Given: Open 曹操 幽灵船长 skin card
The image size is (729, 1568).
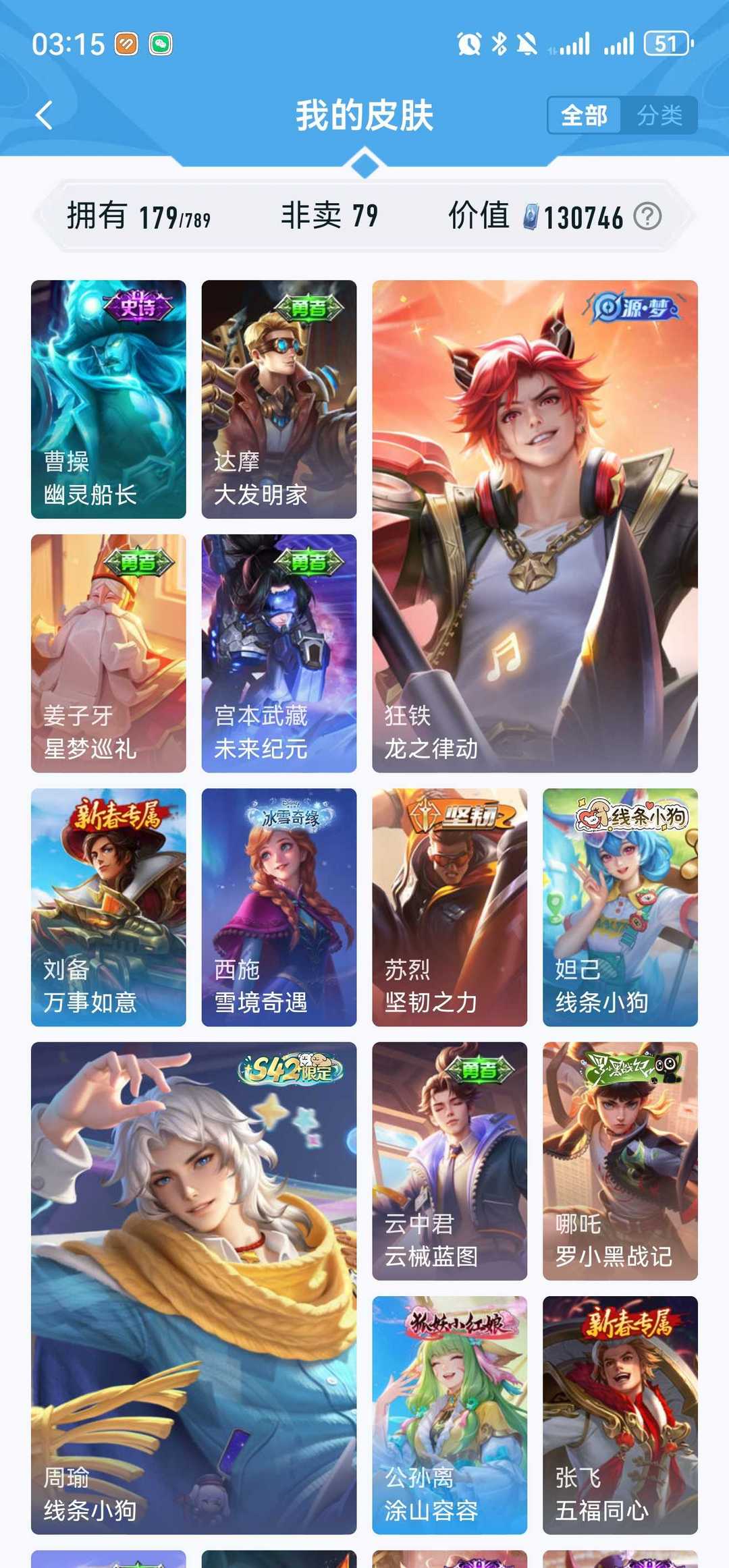Looking at the screenshot, I should point(109,399).
